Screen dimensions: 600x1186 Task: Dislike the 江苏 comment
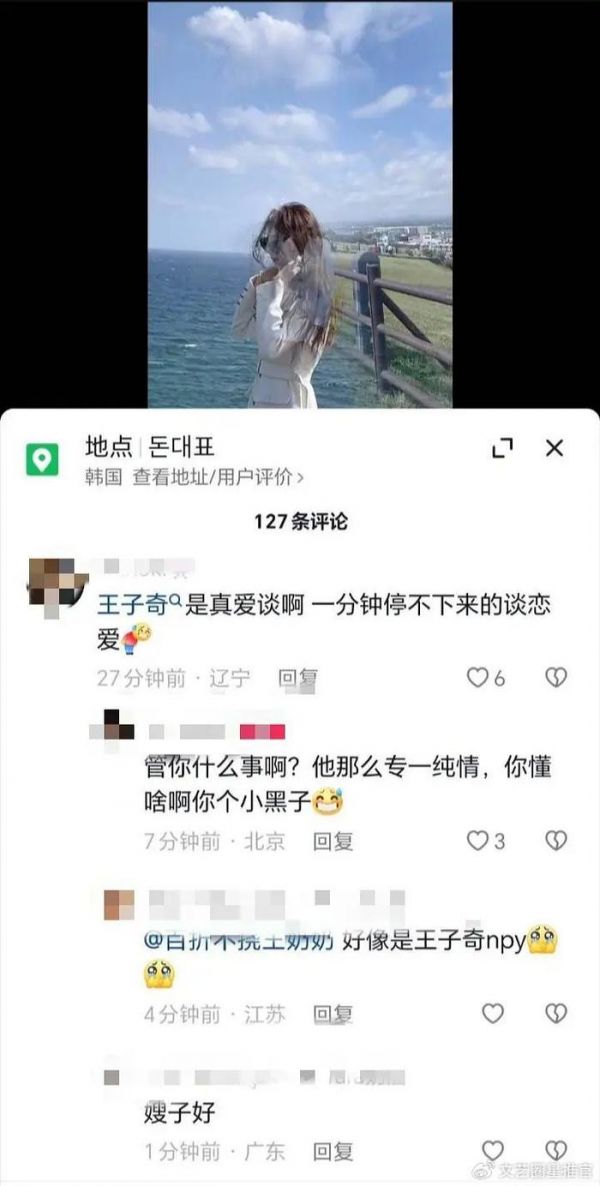(x=556, y=1014)
